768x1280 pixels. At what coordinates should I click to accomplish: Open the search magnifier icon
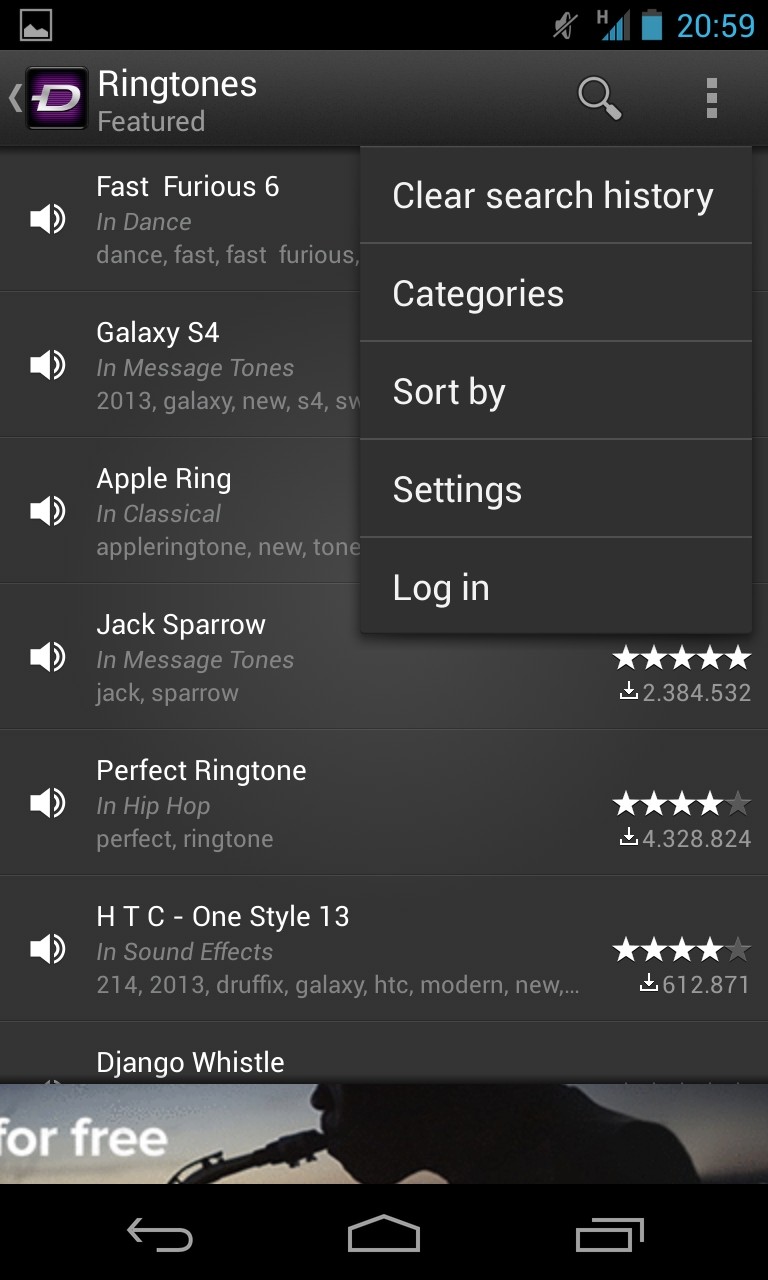[599, 98]
